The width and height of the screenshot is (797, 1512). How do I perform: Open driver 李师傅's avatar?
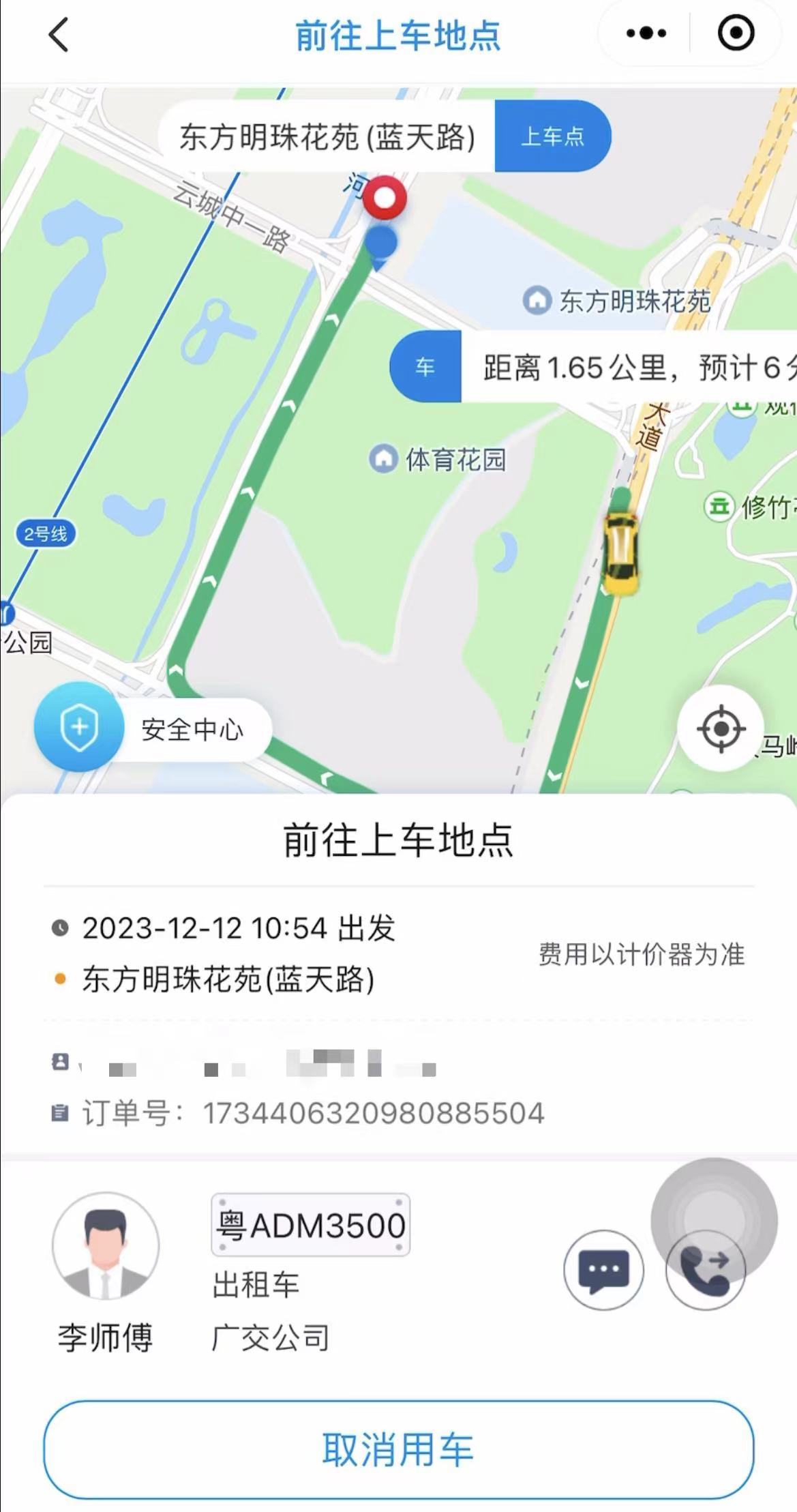[106, 1245]
